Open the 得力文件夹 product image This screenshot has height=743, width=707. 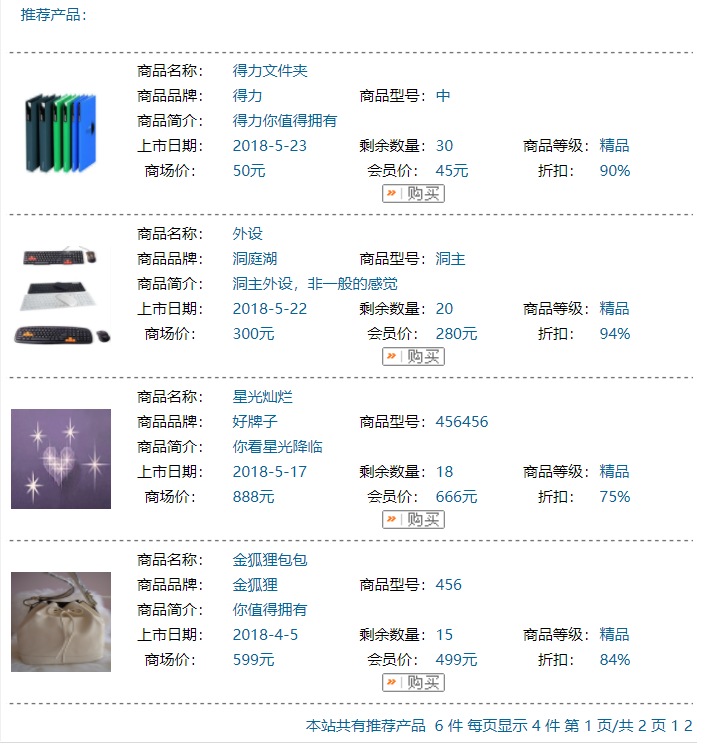pos(60,132)
